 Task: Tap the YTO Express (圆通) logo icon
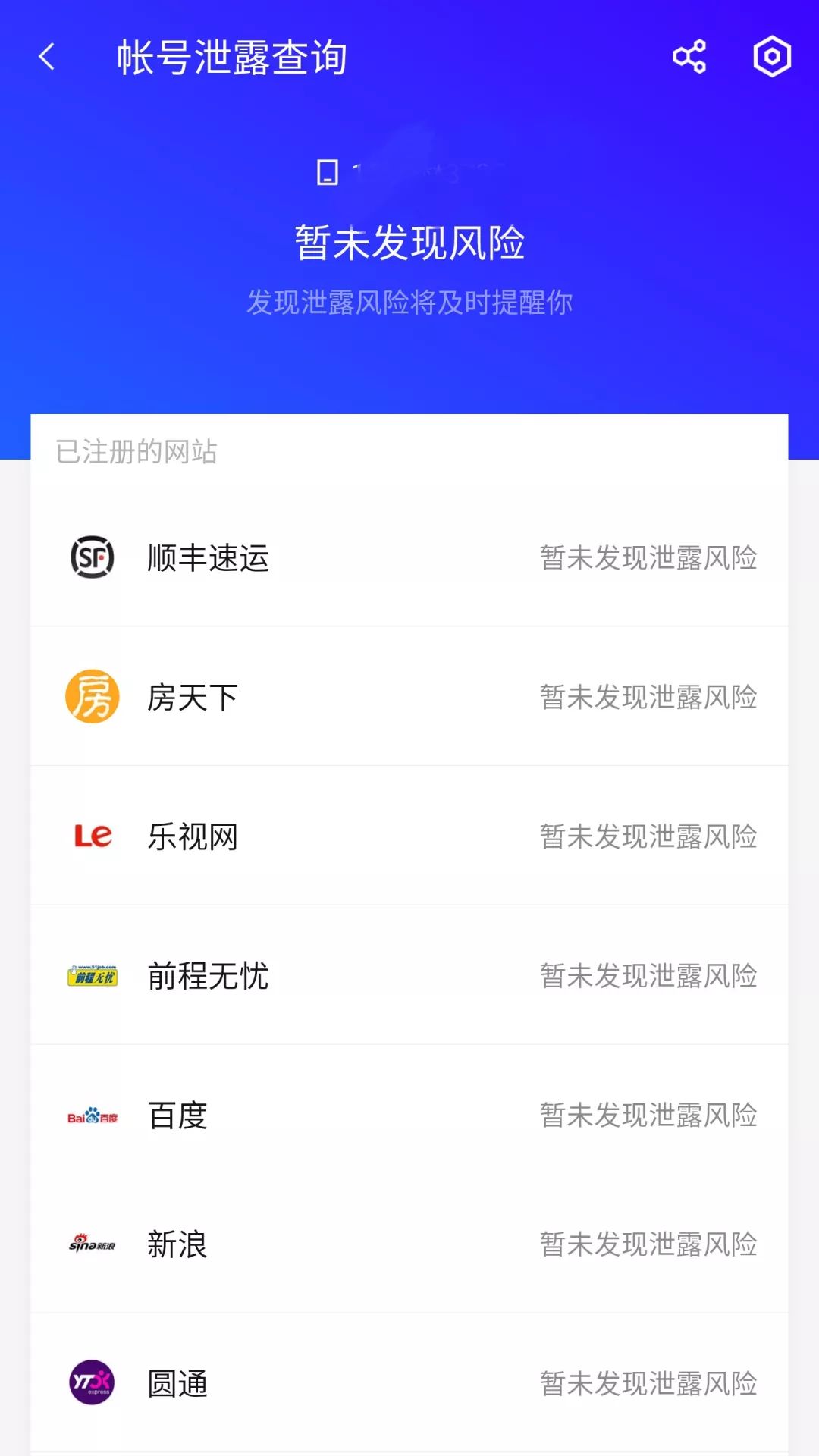click(x=91, y=1385)
